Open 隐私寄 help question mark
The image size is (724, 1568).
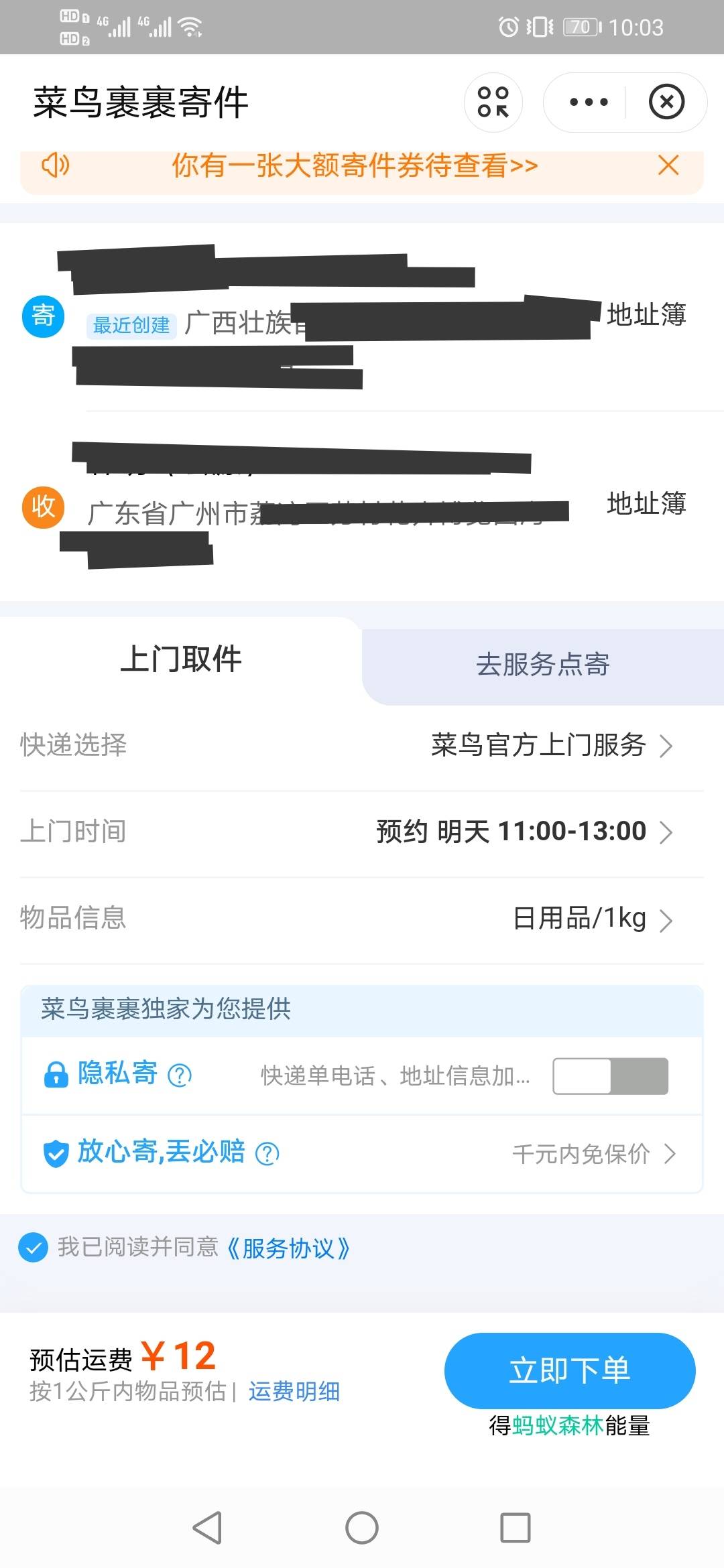(x=180, y=1075)
